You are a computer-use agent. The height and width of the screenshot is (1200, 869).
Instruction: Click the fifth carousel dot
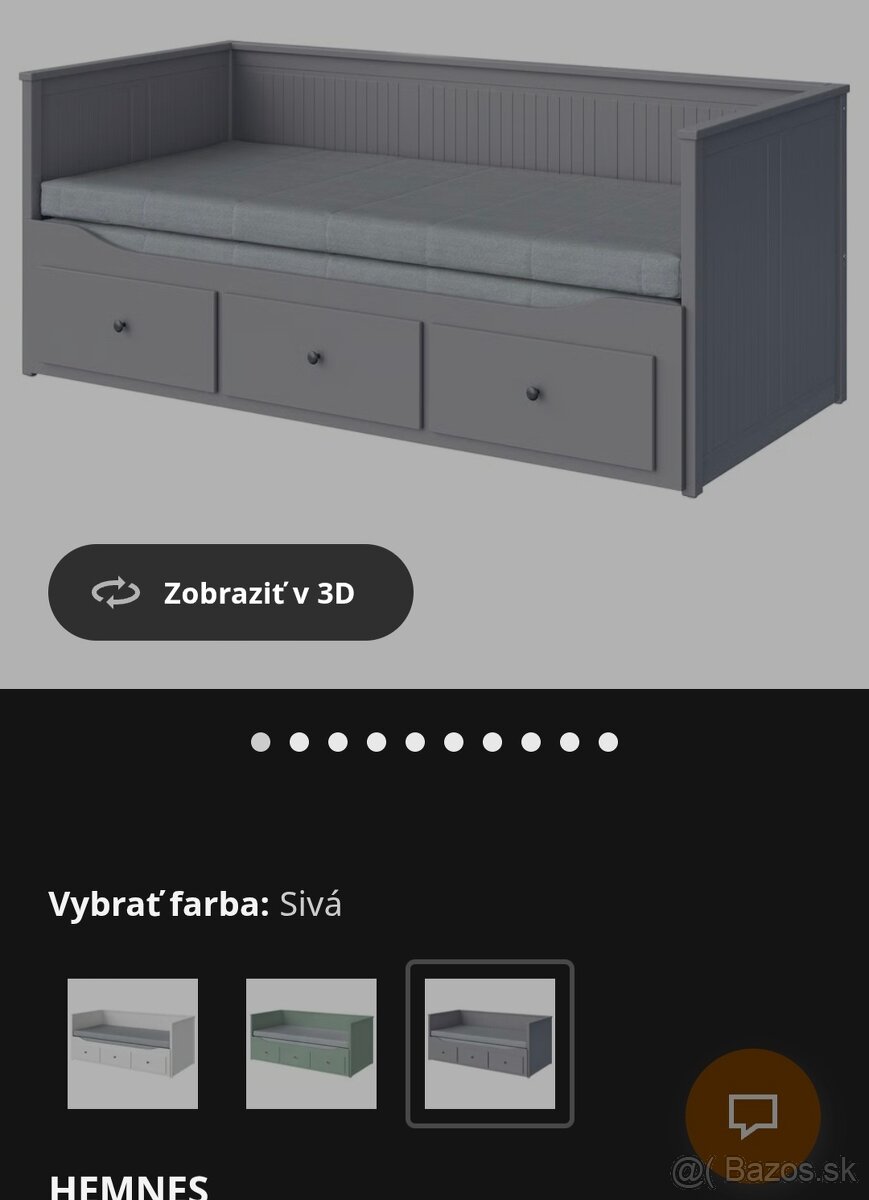[414, 742]
